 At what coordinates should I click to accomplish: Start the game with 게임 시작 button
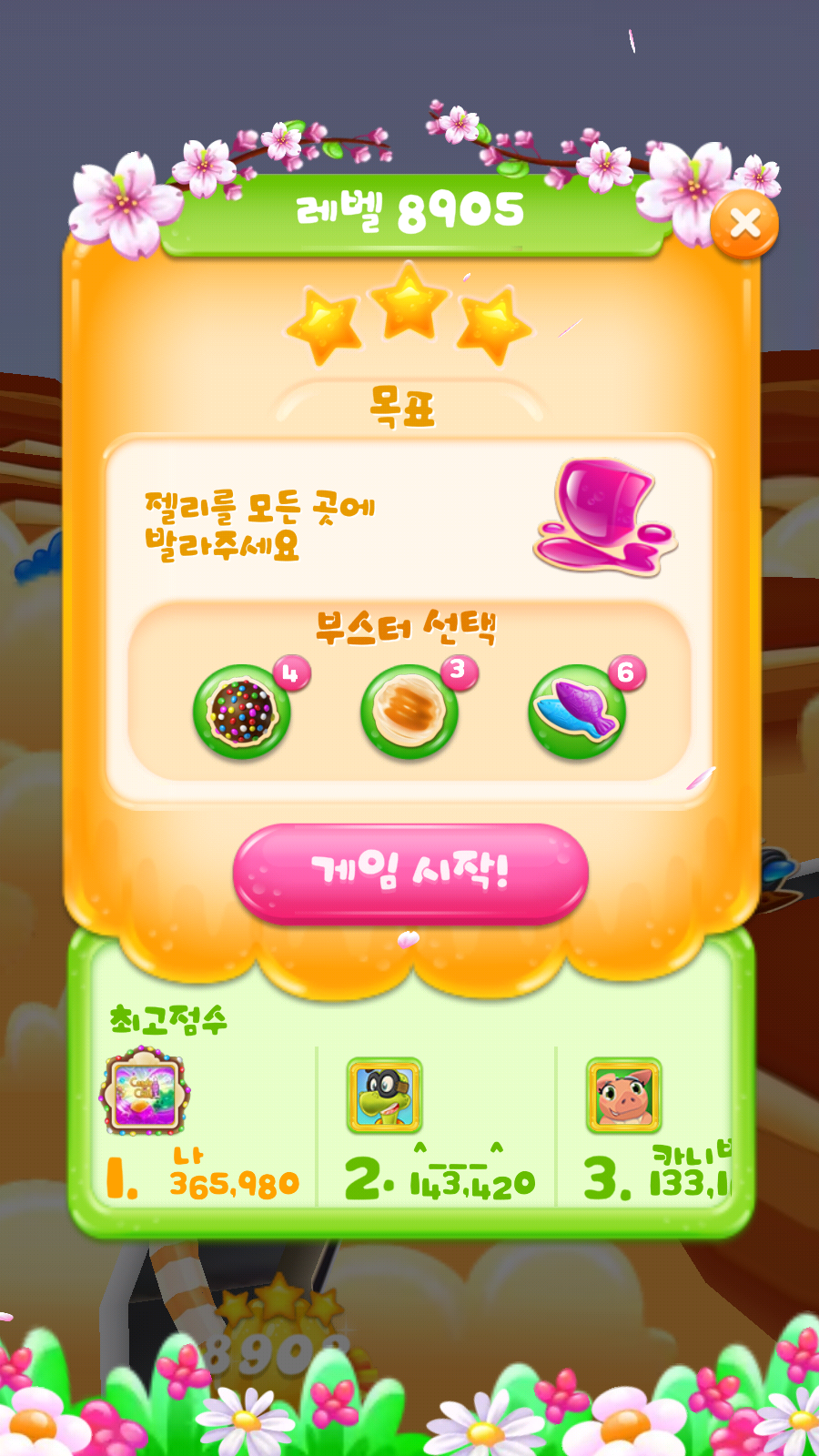[x=410, y=873]
